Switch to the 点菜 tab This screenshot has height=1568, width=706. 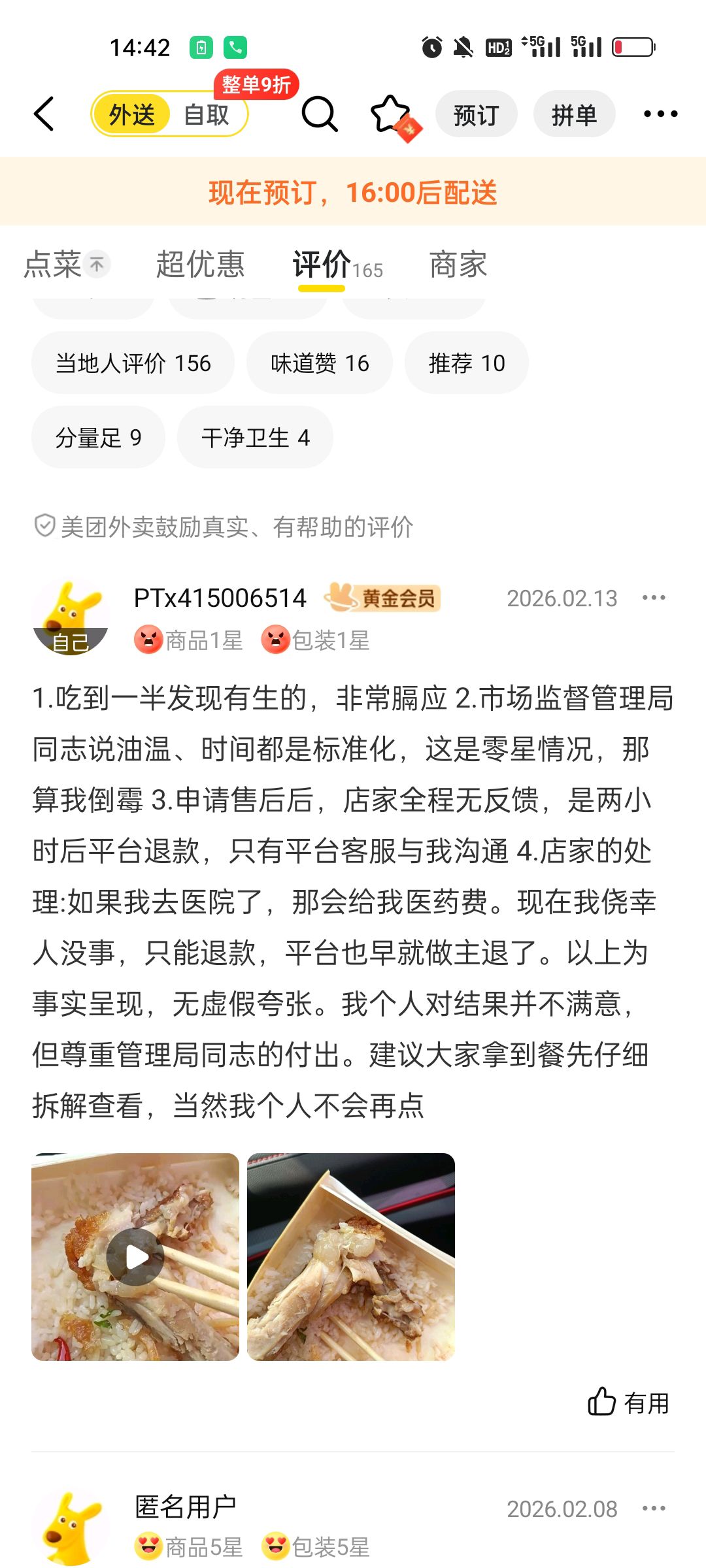point(54,265)
